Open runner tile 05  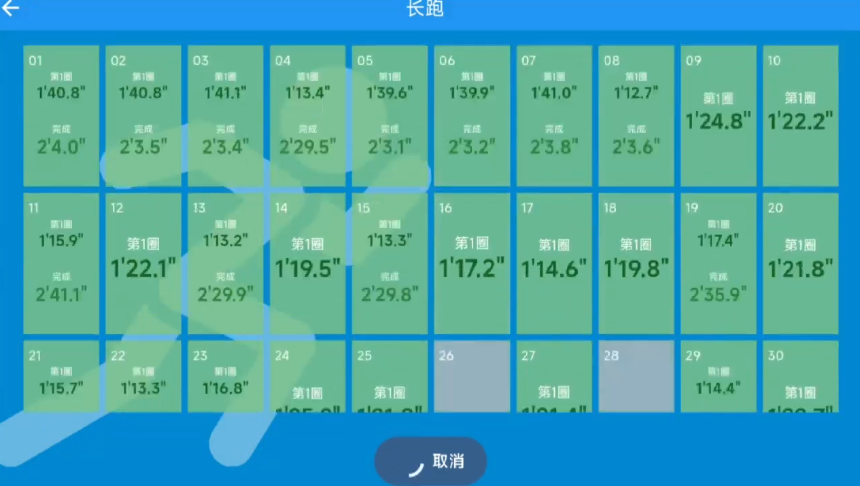click(390, 116)
